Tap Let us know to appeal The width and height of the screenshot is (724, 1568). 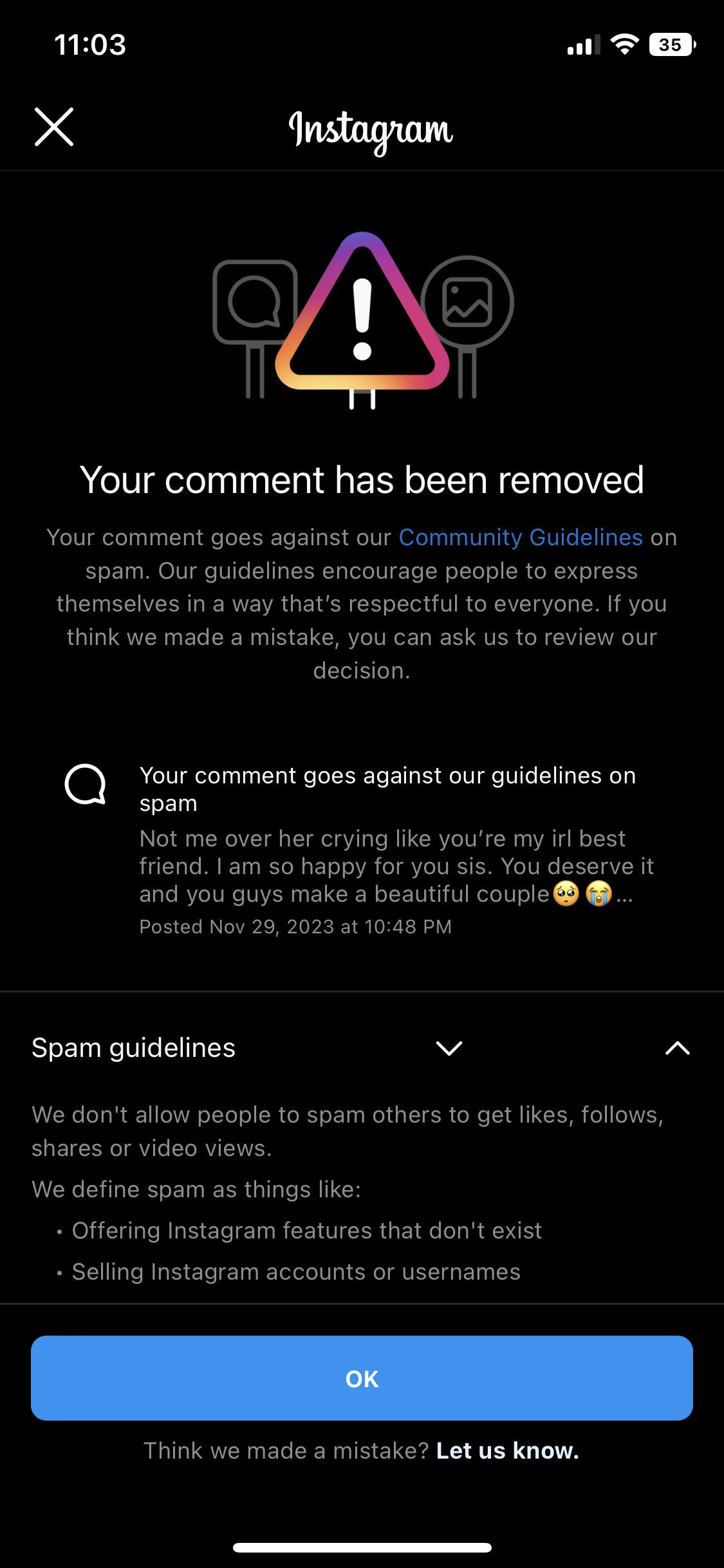tap(508, 1451)
